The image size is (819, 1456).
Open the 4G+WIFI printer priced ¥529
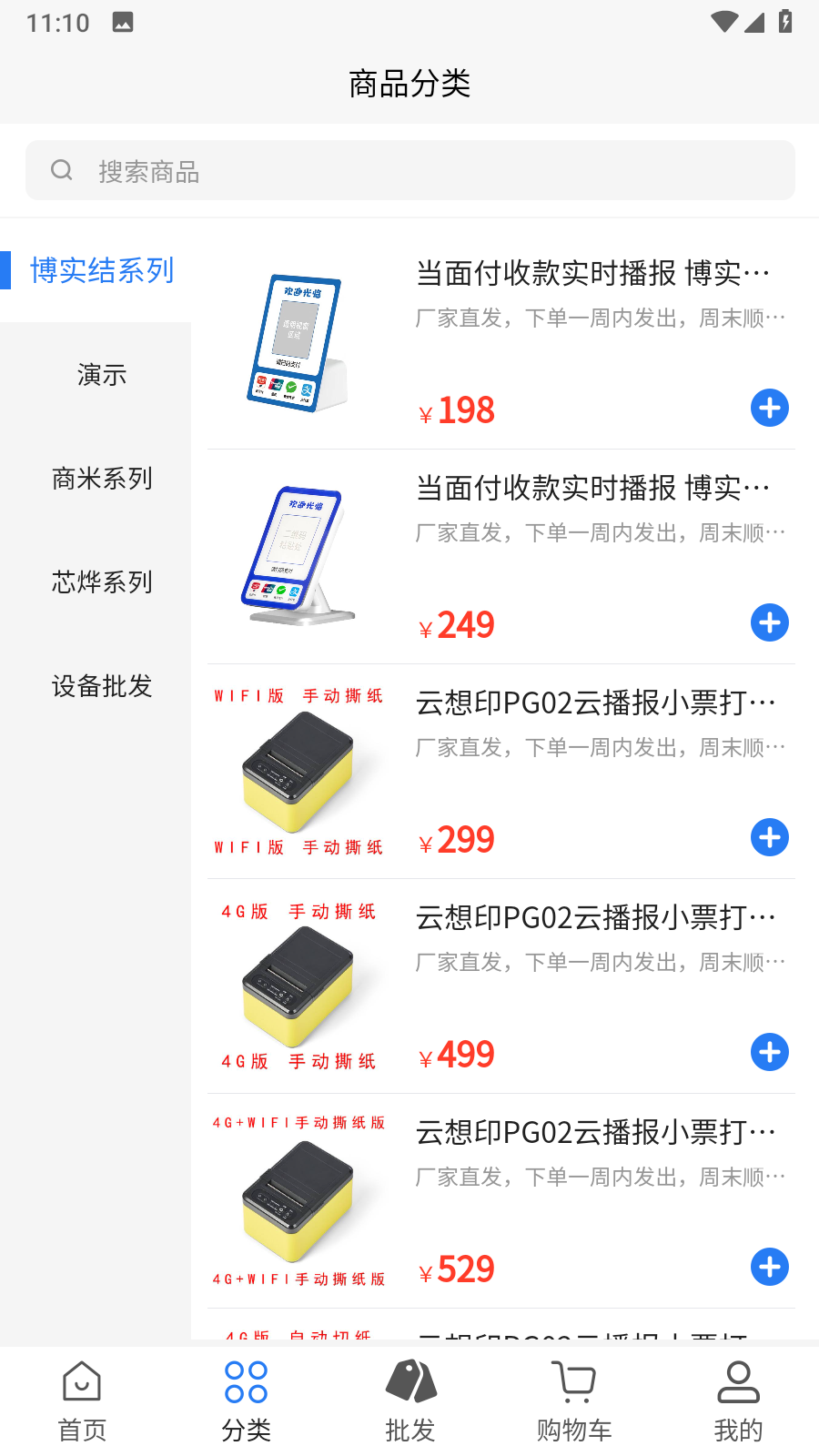click(x=591, y=1132)
